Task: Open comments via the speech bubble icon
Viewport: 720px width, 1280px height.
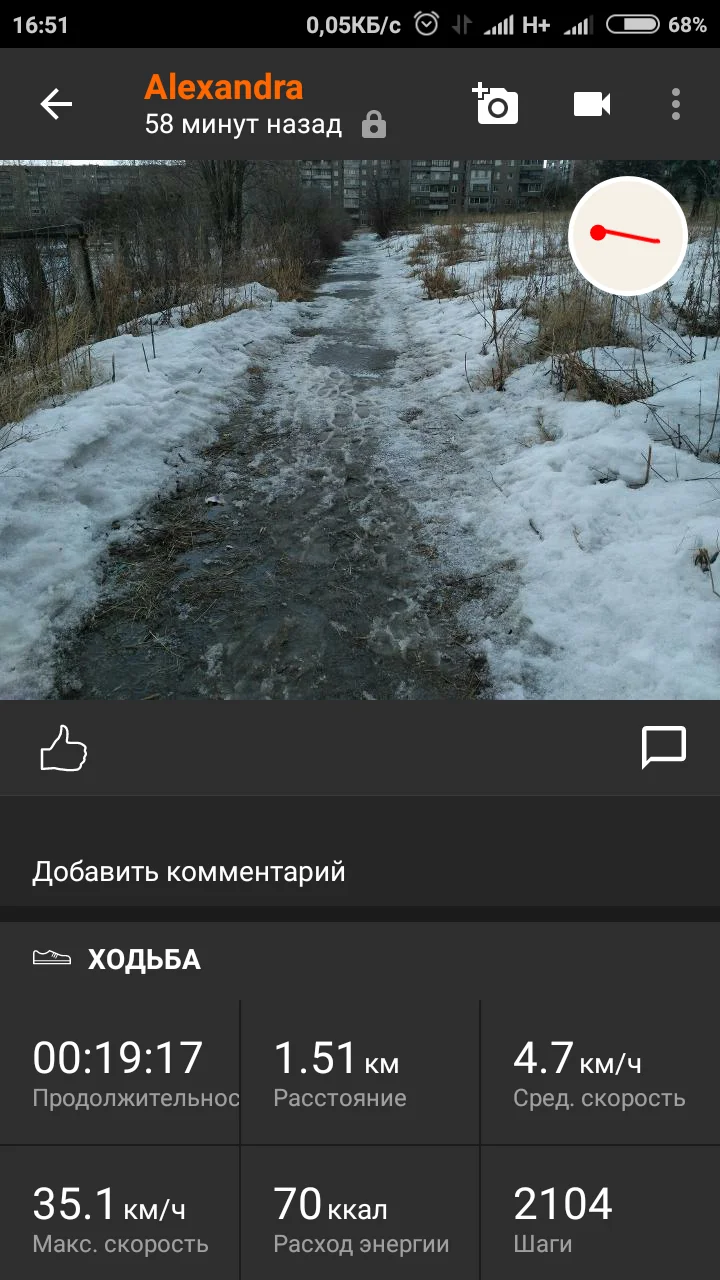Action: [663, 747]
